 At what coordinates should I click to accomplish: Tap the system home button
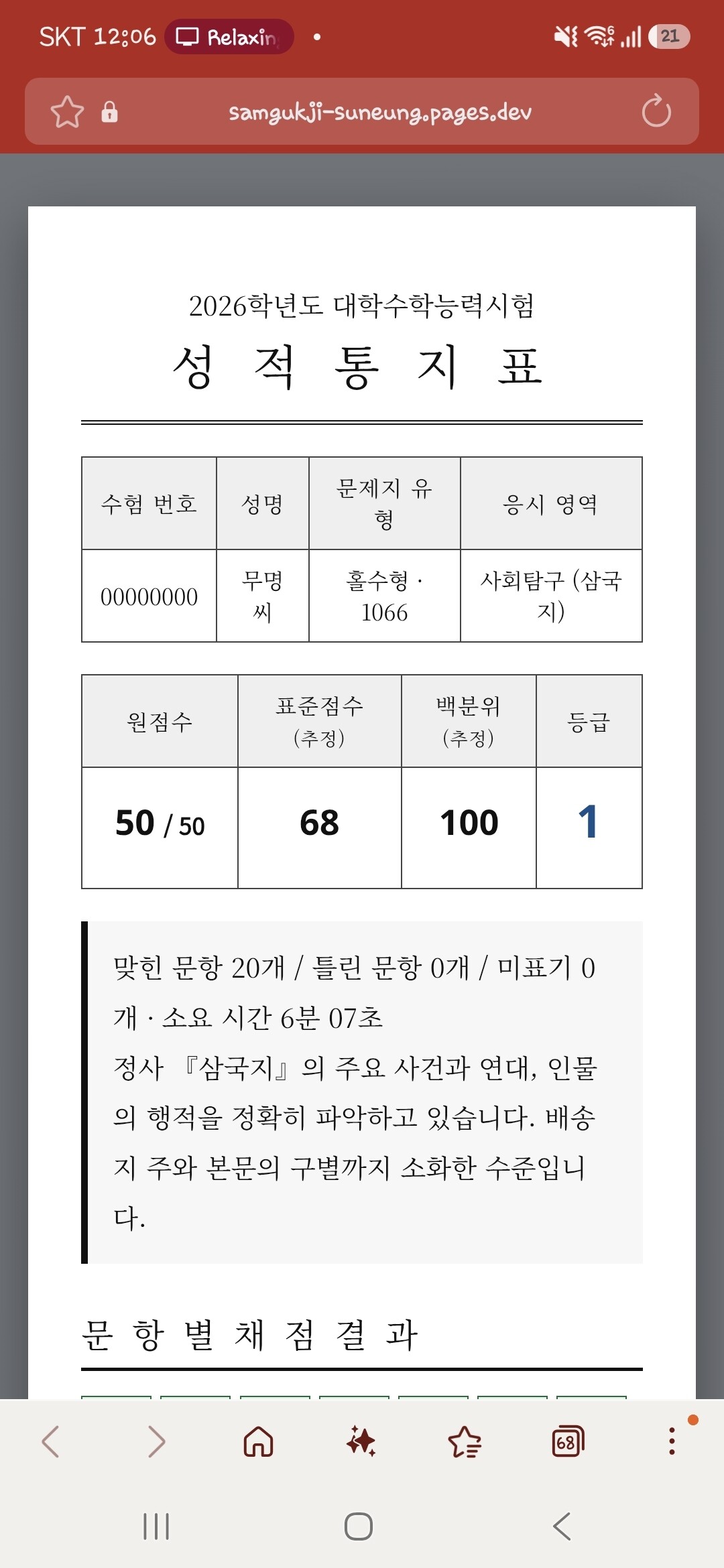pyautogui.click(x=359, y=1526)
